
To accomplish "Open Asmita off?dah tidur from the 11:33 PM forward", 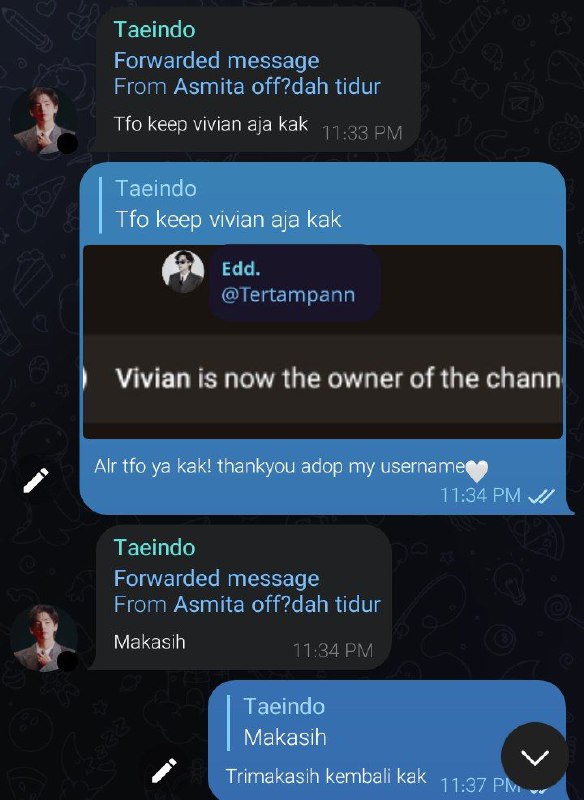I will point(277,86).
